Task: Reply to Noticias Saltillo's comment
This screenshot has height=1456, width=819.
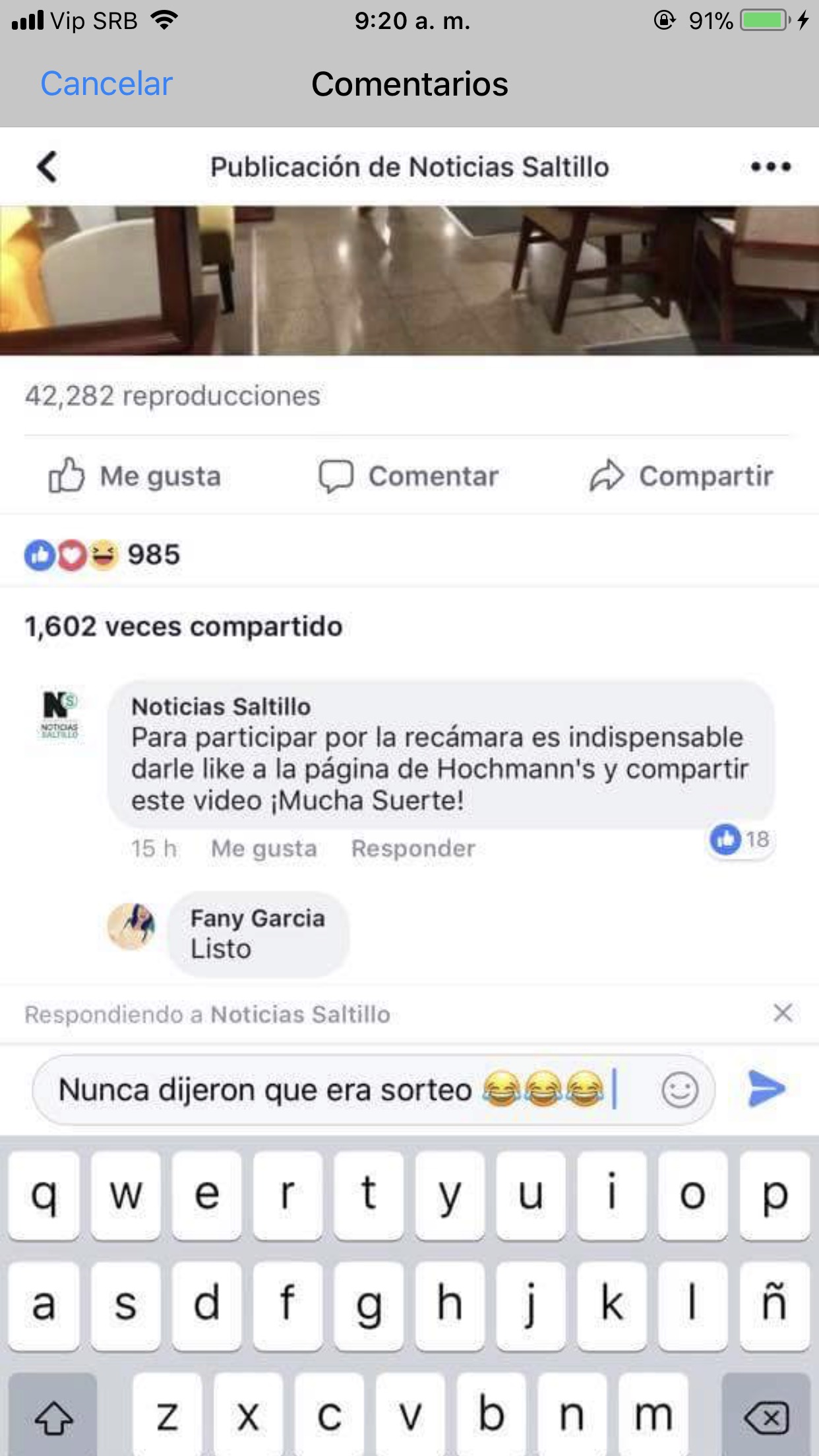Action: pyautogui.click(x=413, y=849)
